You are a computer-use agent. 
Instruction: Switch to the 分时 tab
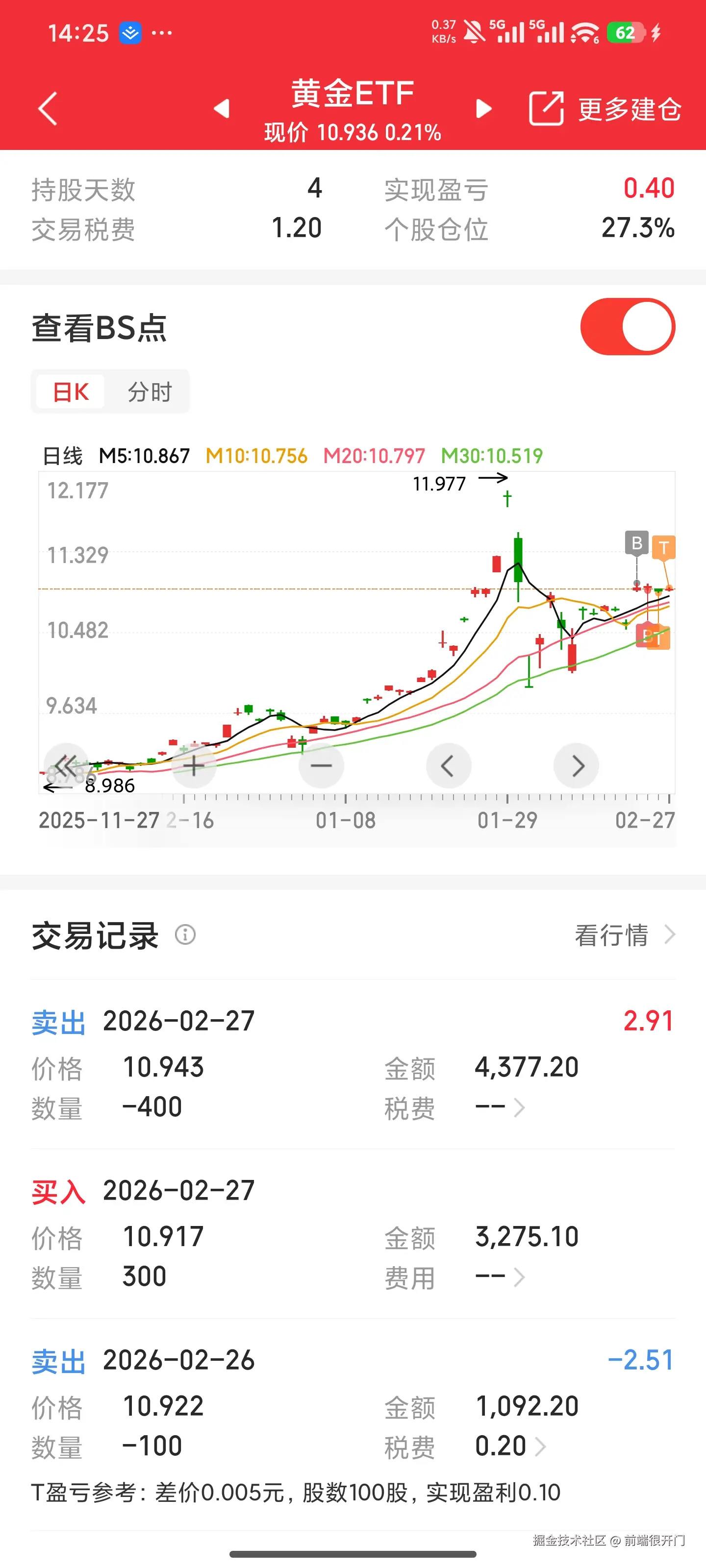[150, 392]
